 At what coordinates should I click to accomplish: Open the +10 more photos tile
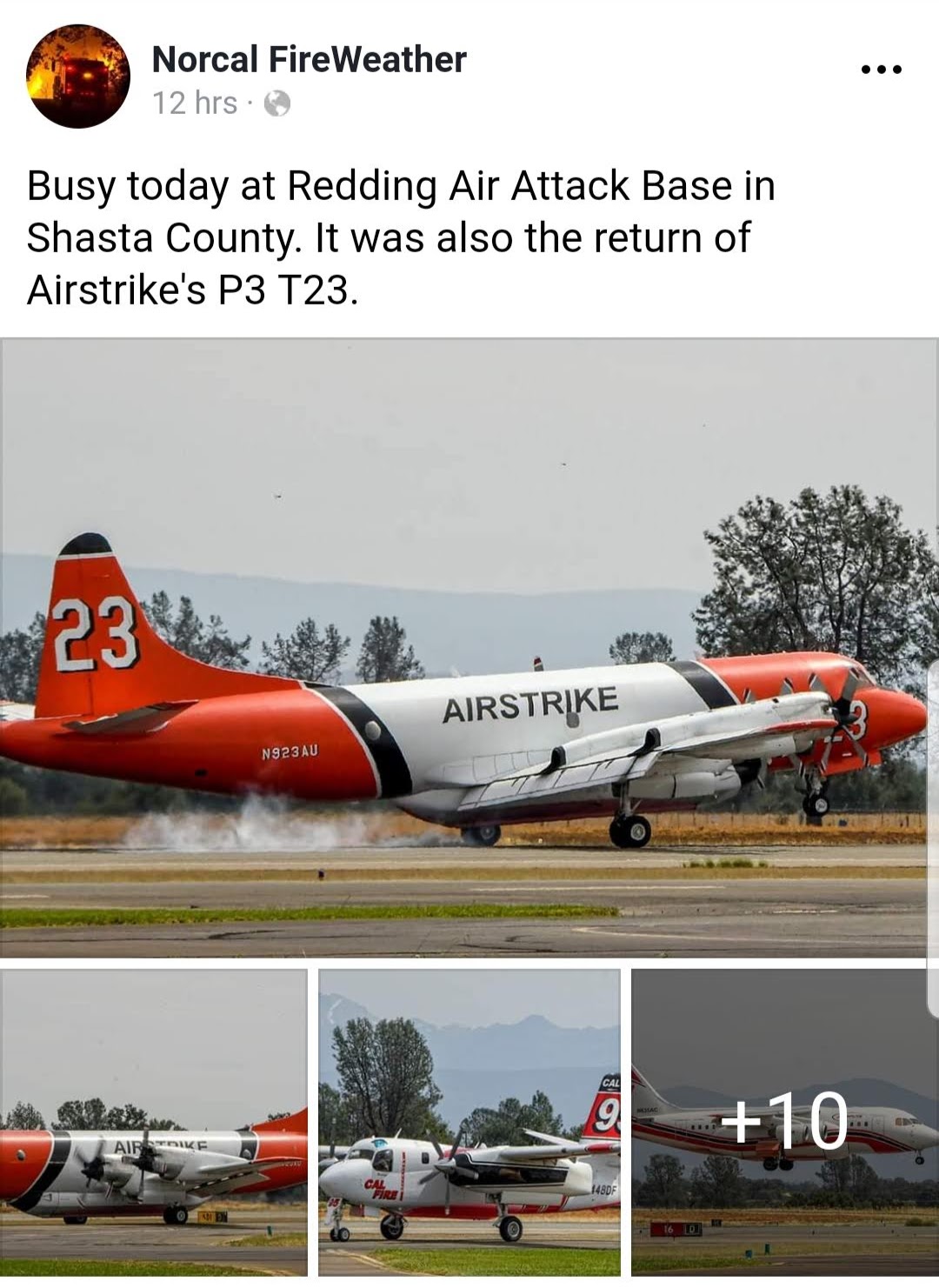784,1122
